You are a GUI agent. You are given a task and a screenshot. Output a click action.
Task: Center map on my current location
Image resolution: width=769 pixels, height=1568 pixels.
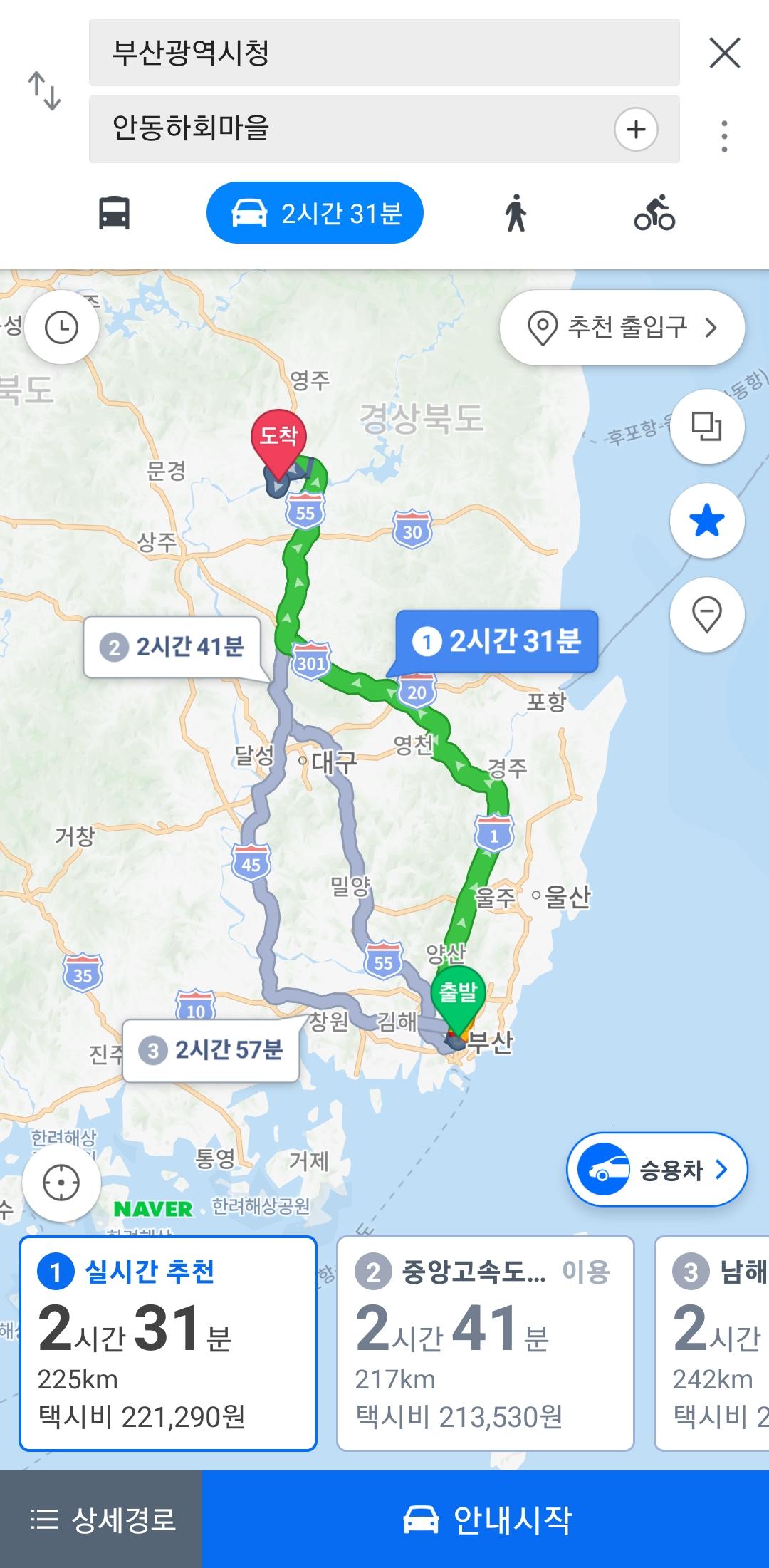coord(61,1183)
